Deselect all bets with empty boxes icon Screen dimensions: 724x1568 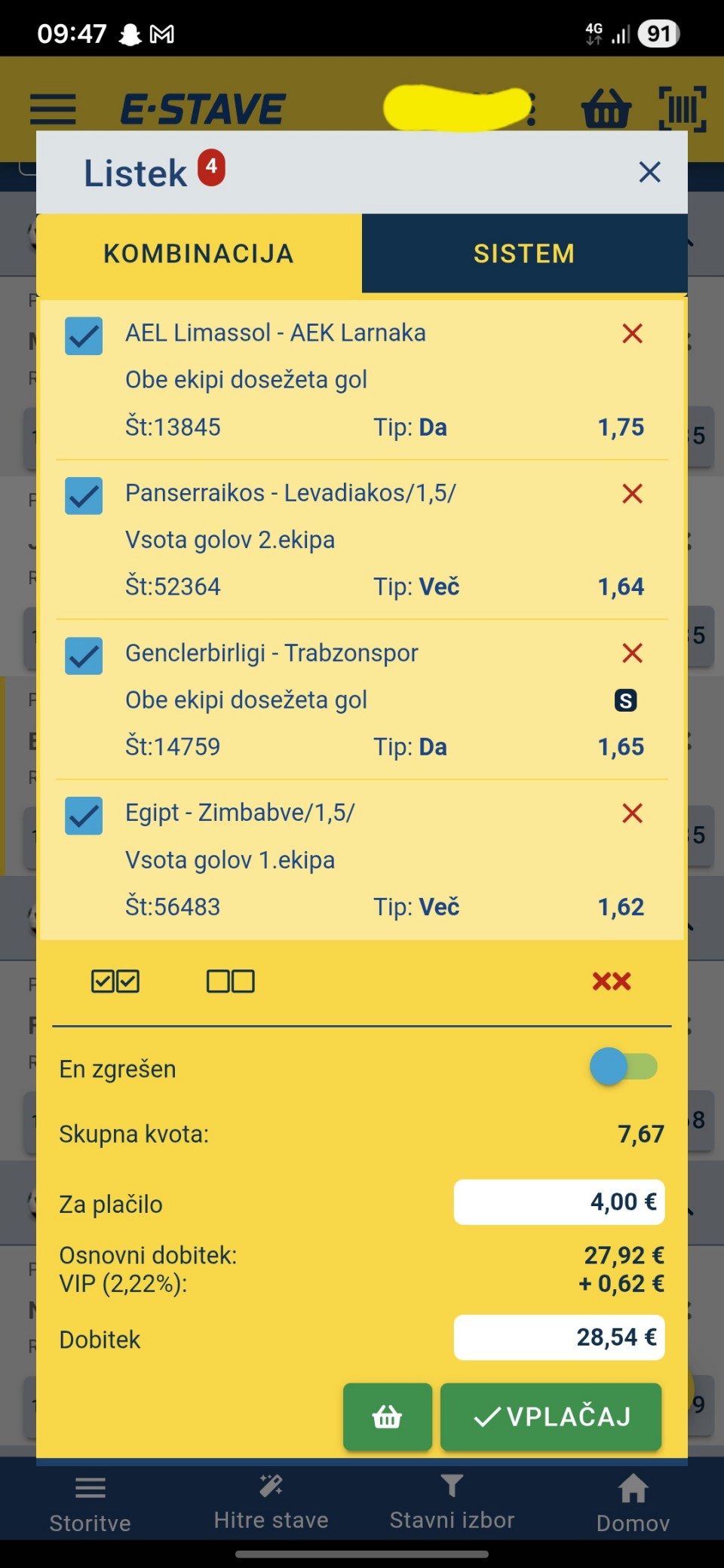(x=231, y=982)
